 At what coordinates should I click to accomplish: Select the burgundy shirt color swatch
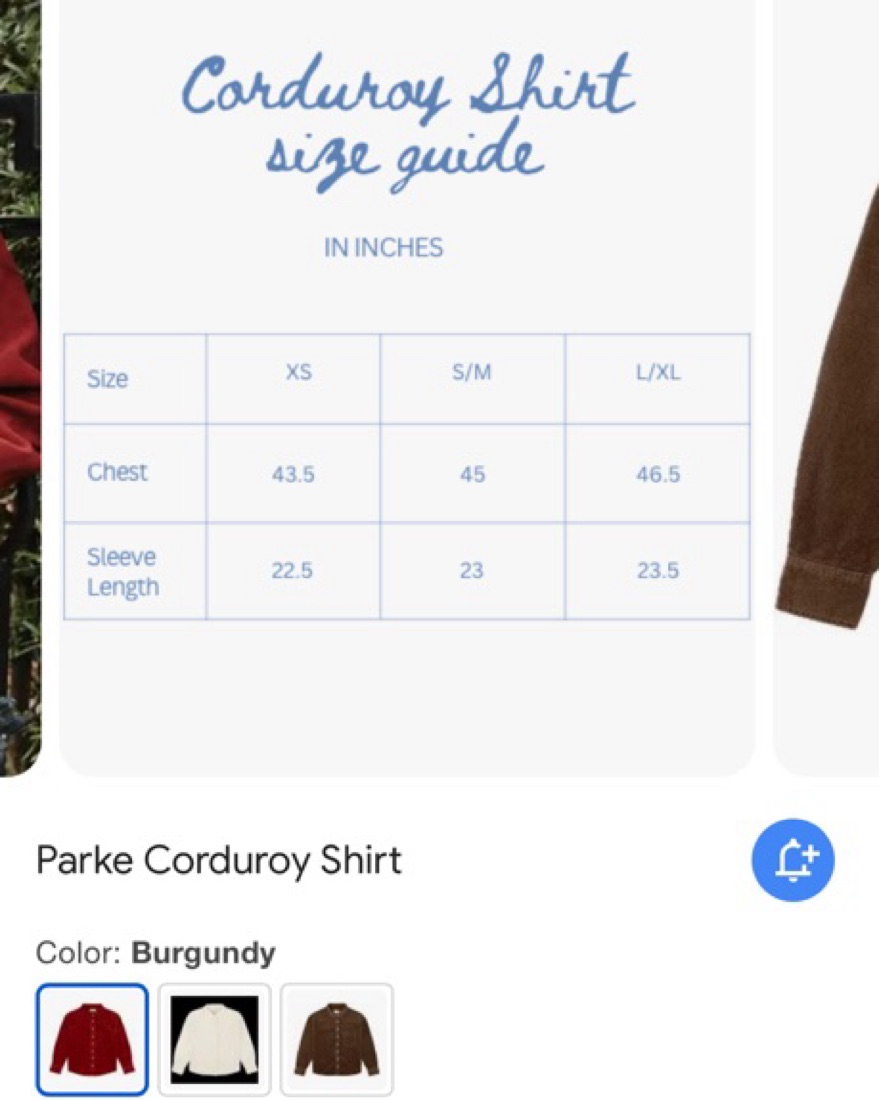tap(92, 1040)
